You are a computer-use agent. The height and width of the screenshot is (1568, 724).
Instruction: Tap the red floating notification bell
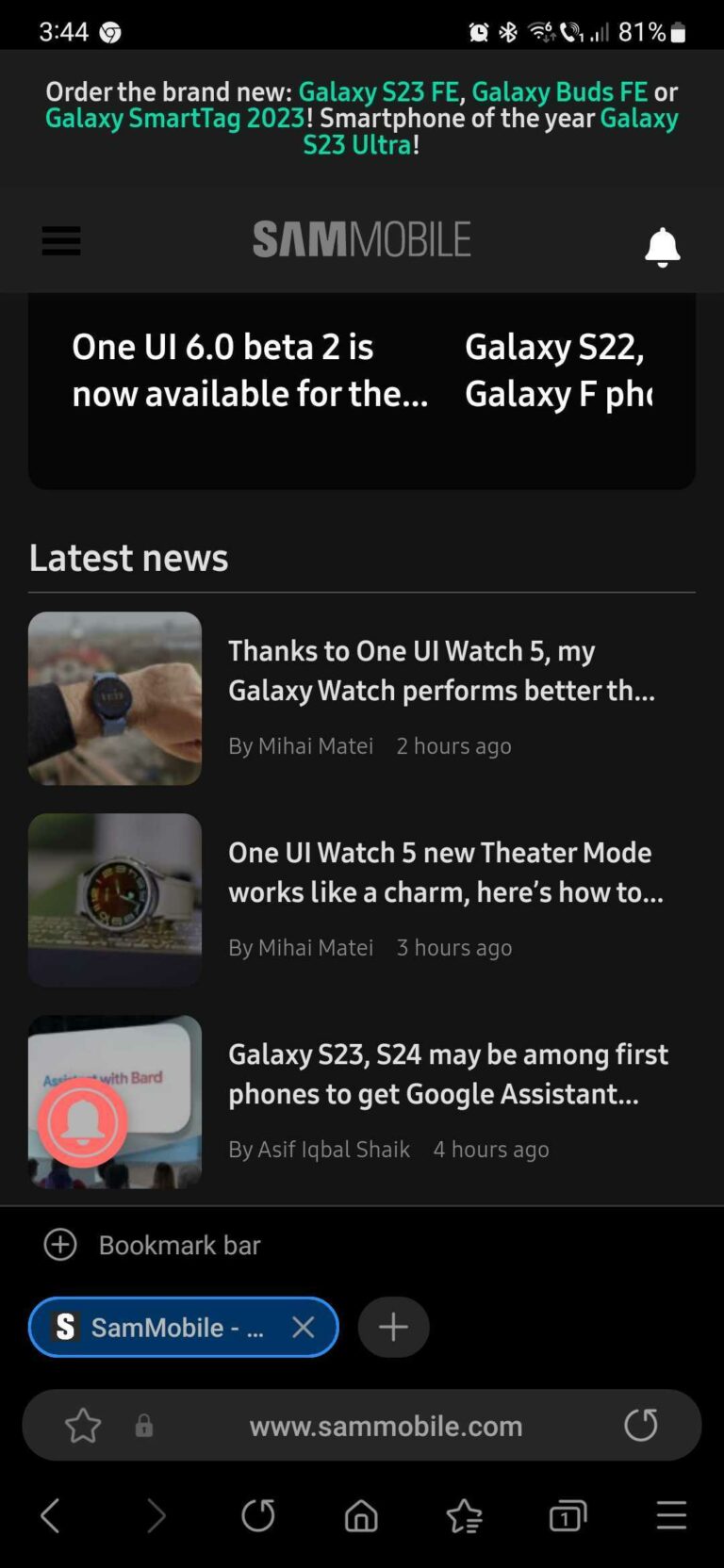tap(83, 1121)
